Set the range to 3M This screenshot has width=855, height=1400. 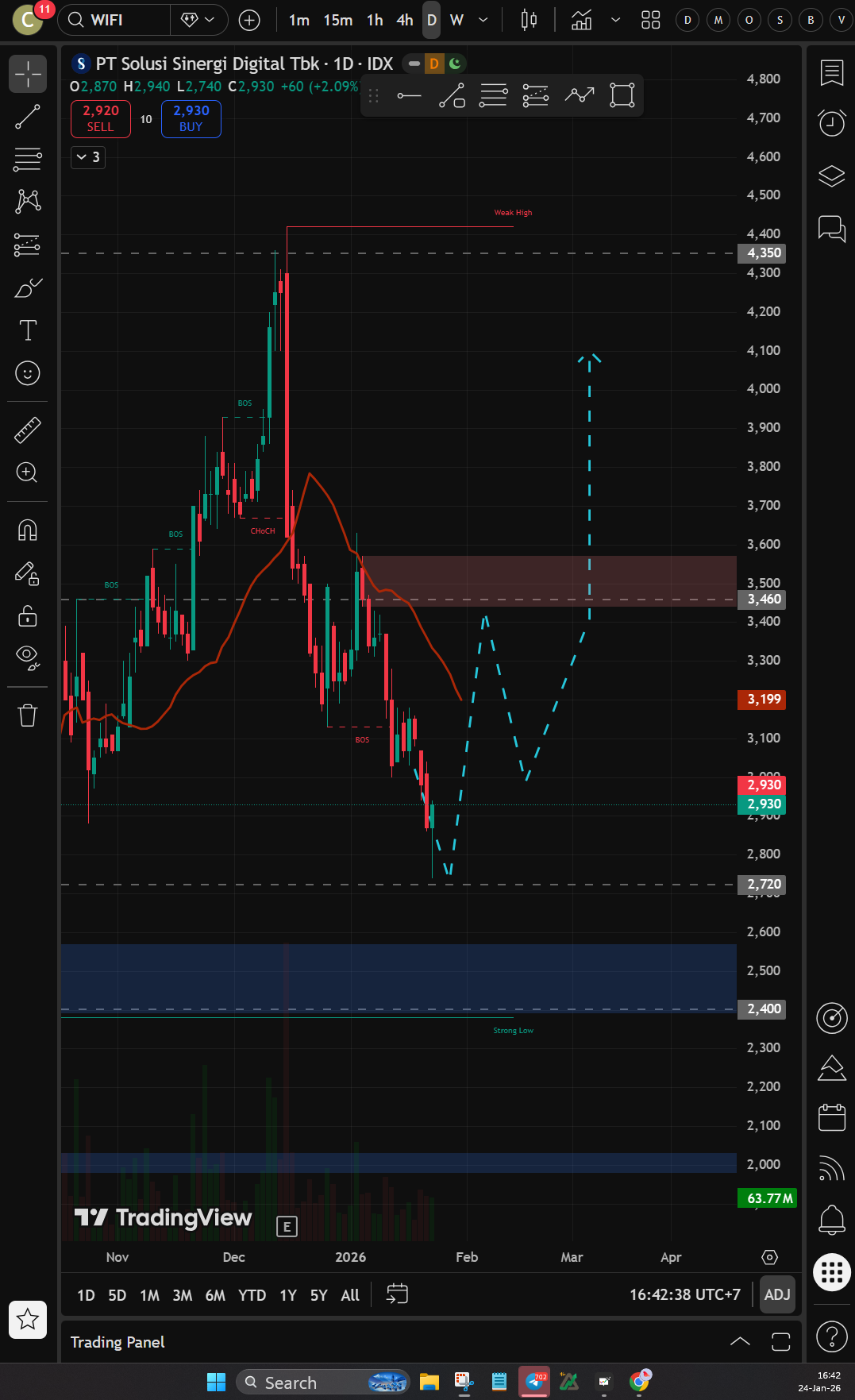[x=183, y=1295]
